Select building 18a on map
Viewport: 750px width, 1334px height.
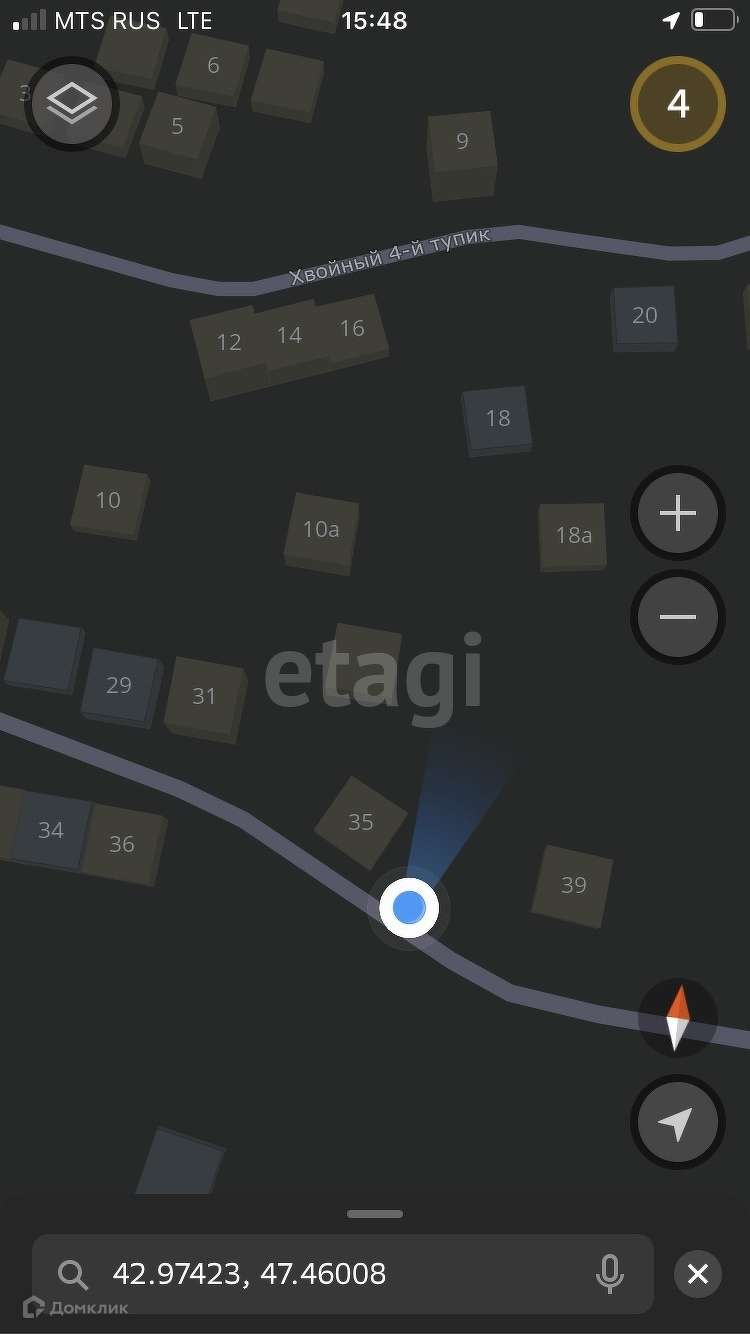(x=573, y=536)
